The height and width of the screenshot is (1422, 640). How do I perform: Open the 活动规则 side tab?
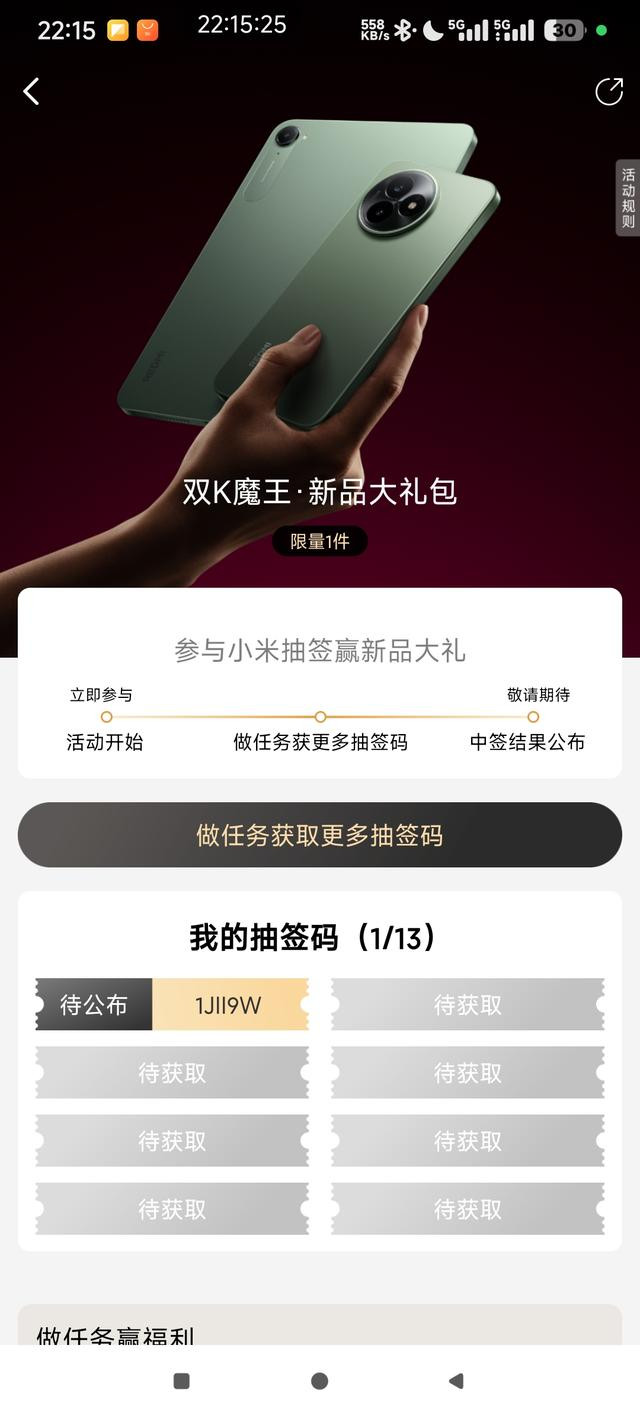click(627, 197)
